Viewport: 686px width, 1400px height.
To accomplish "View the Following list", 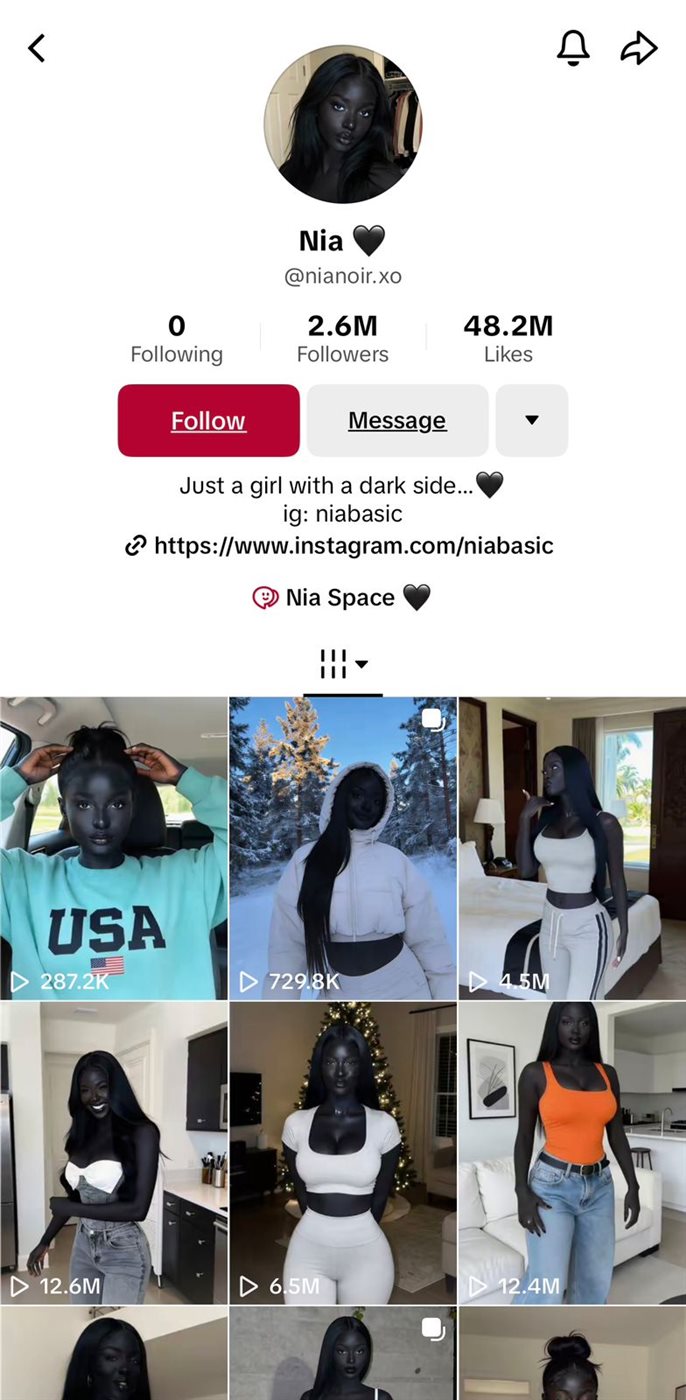I will 177,339.
